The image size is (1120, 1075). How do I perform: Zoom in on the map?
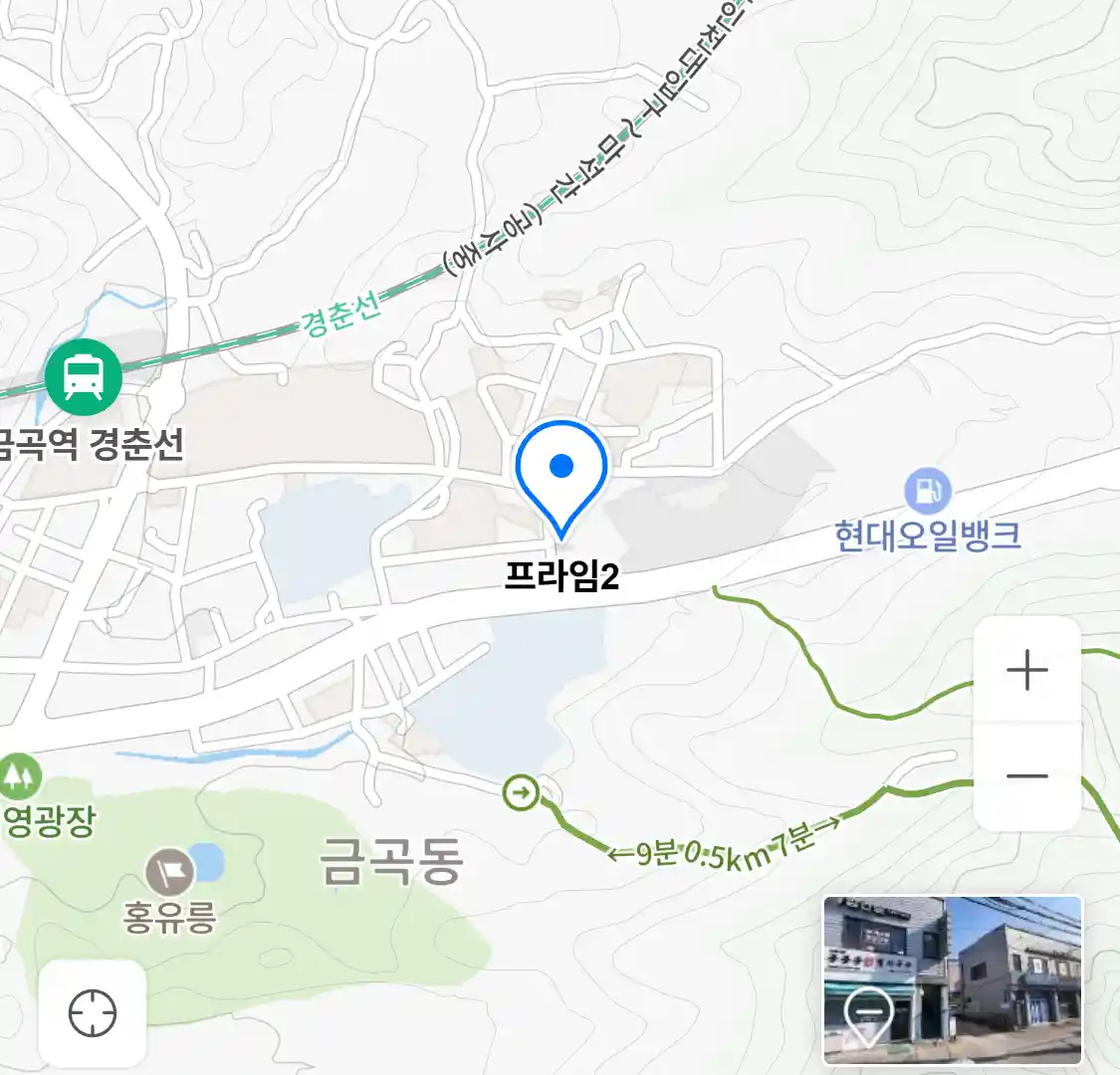(1026, 671)
